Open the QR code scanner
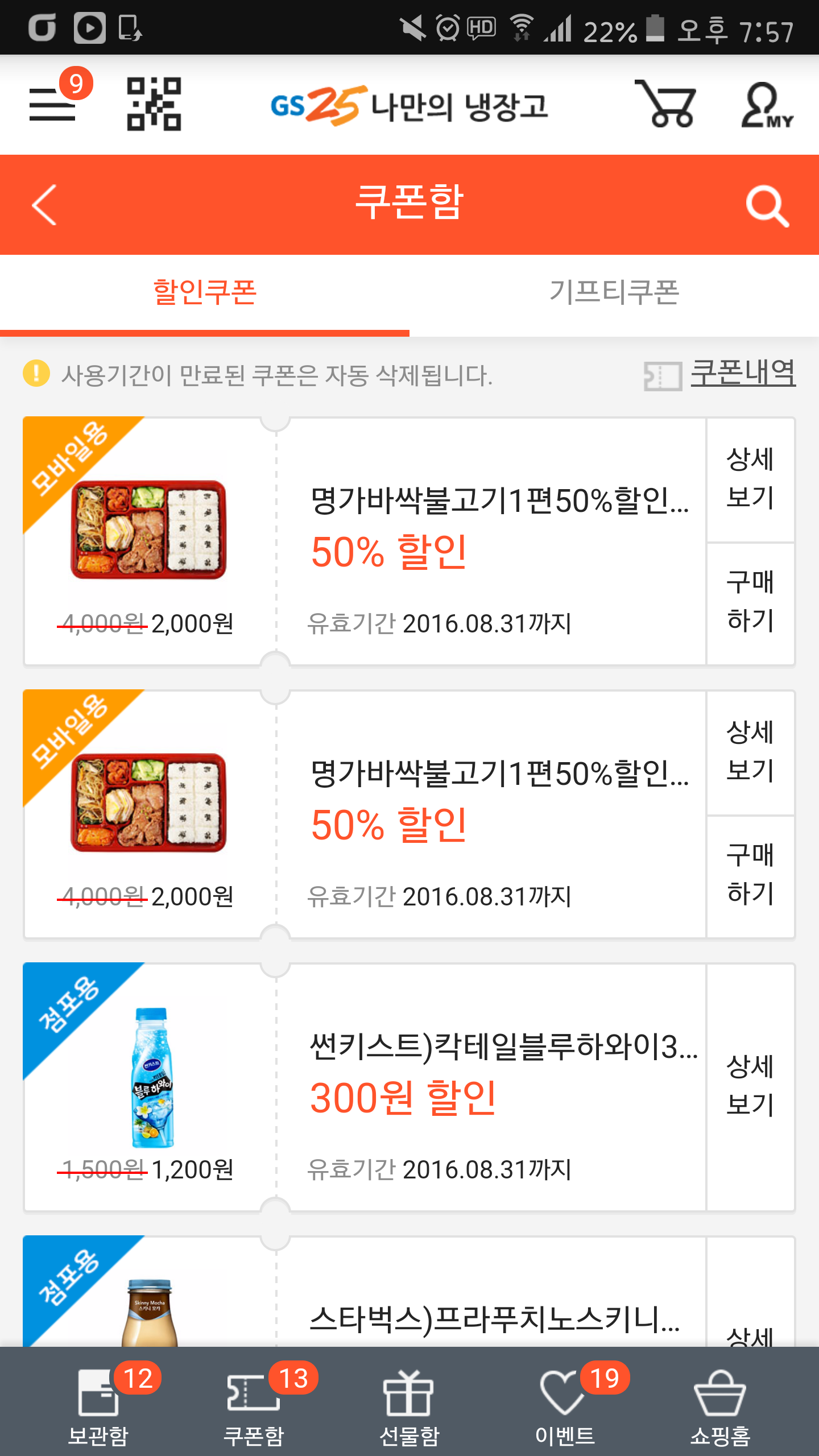This screenshot has height=1456, width=819. (154, 104)
